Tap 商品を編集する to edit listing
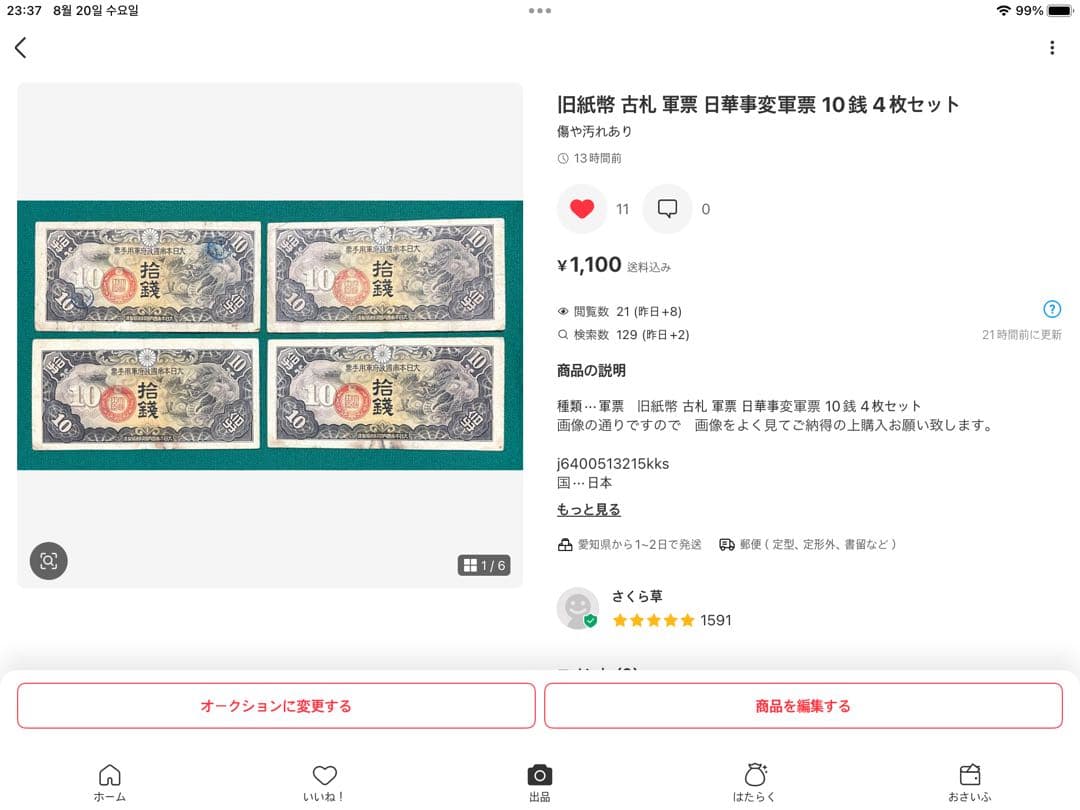Screen dimensions: 1080x810 (x=803, y=706)
